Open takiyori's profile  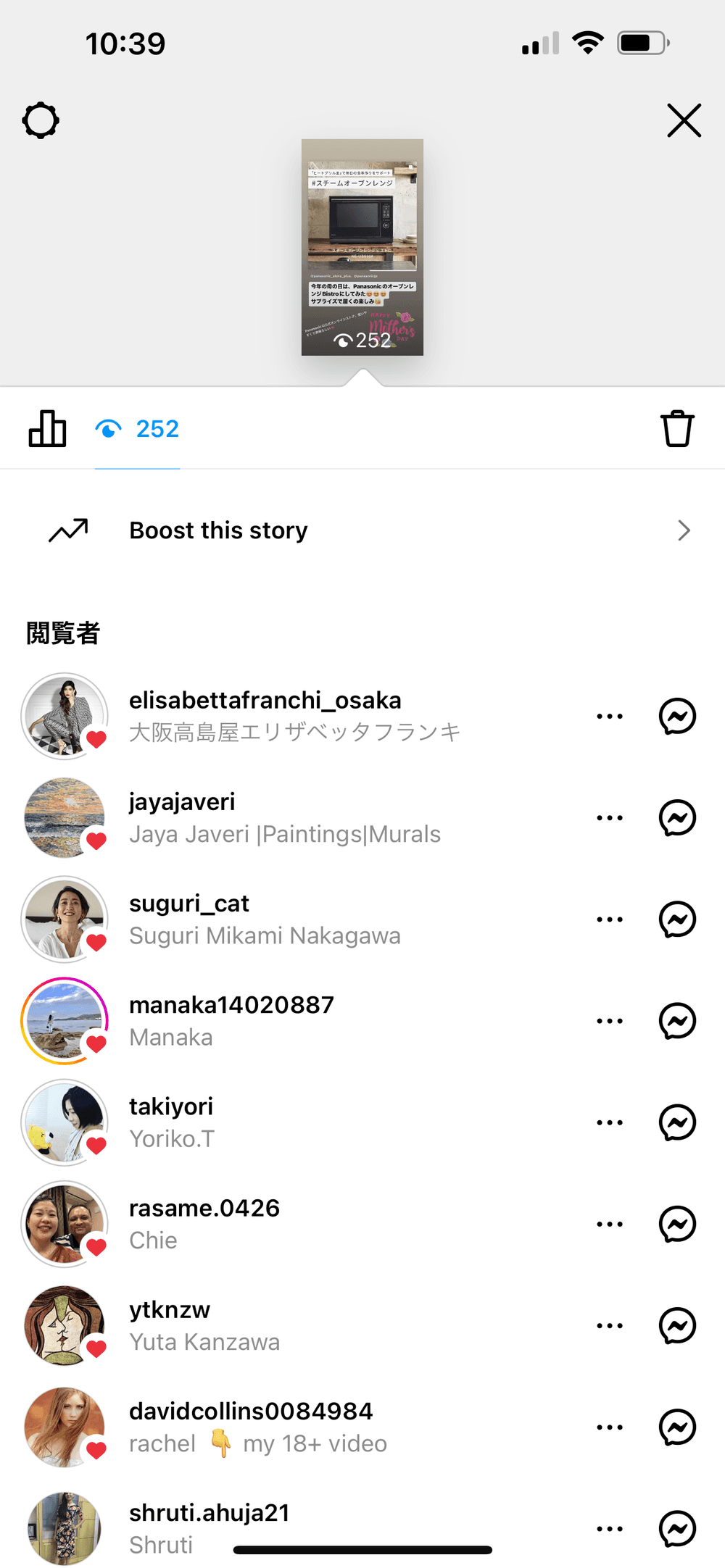tap(171, 1107)
